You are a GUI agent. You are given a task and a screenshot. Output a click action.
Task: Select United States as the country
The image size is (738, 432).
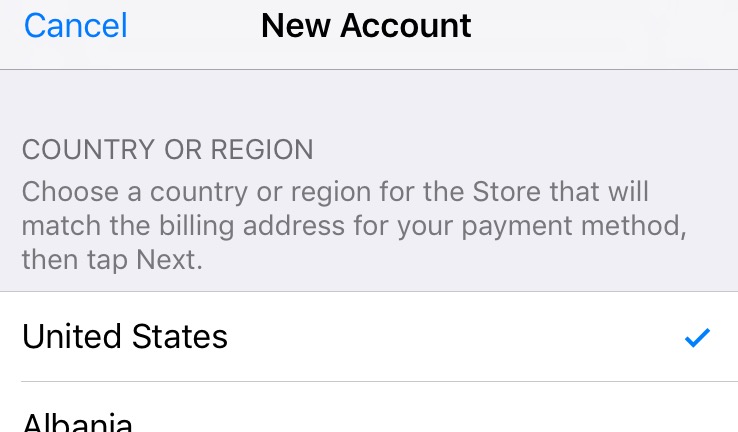[x=125, y=337]
